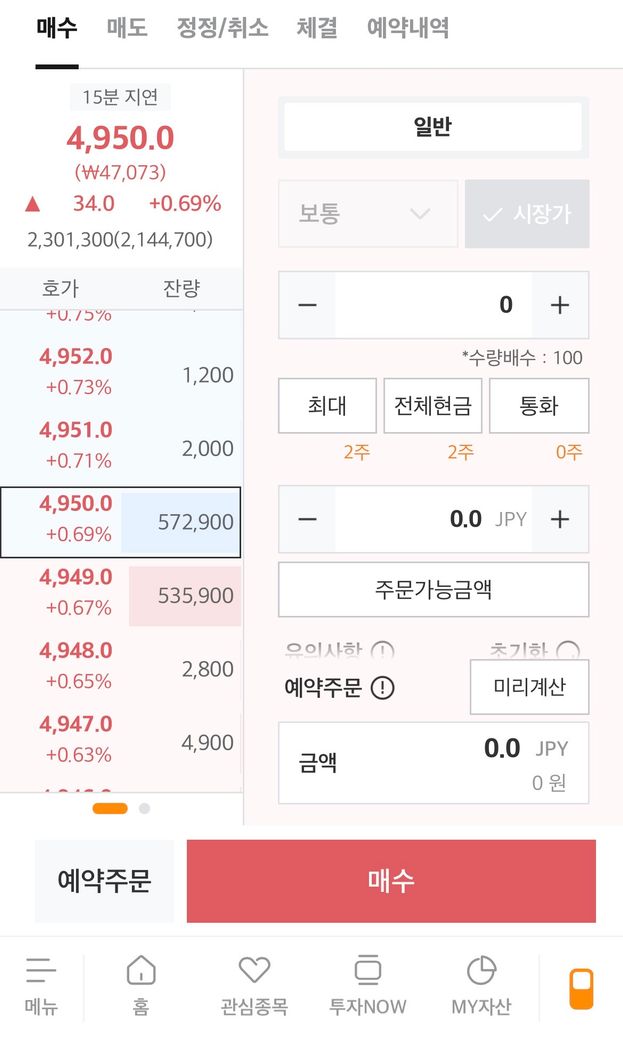Choose the 전체현금 button
The width and height of the screenshot is (623, 1040).
tap(433, 405)
